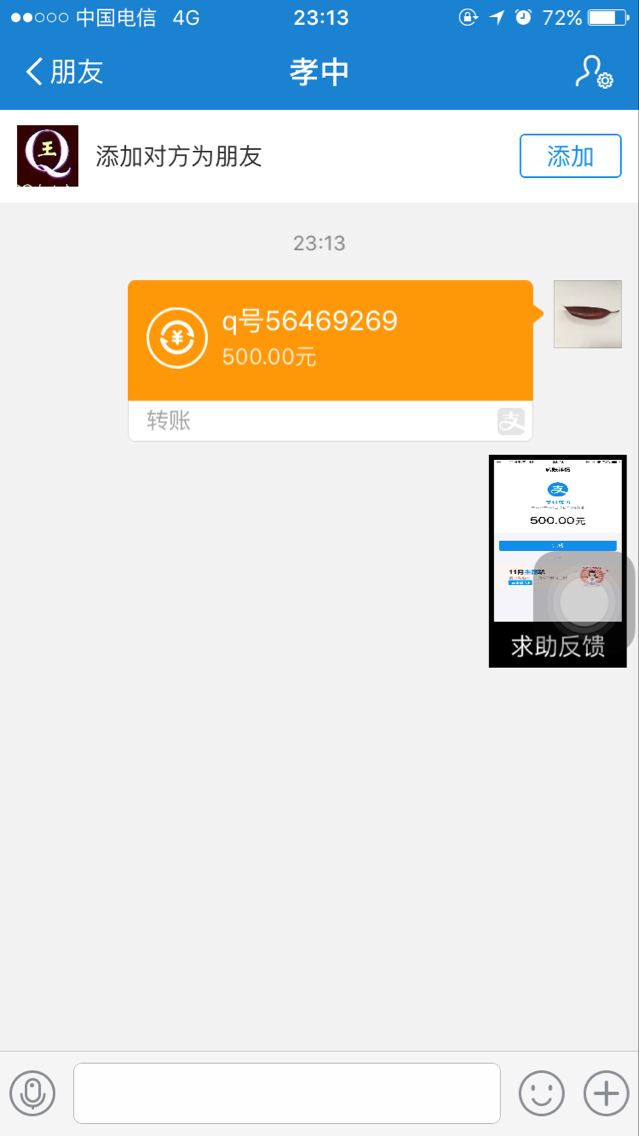Open the emoji picker
This screenshot has width=639, height=1136.
541,1093
